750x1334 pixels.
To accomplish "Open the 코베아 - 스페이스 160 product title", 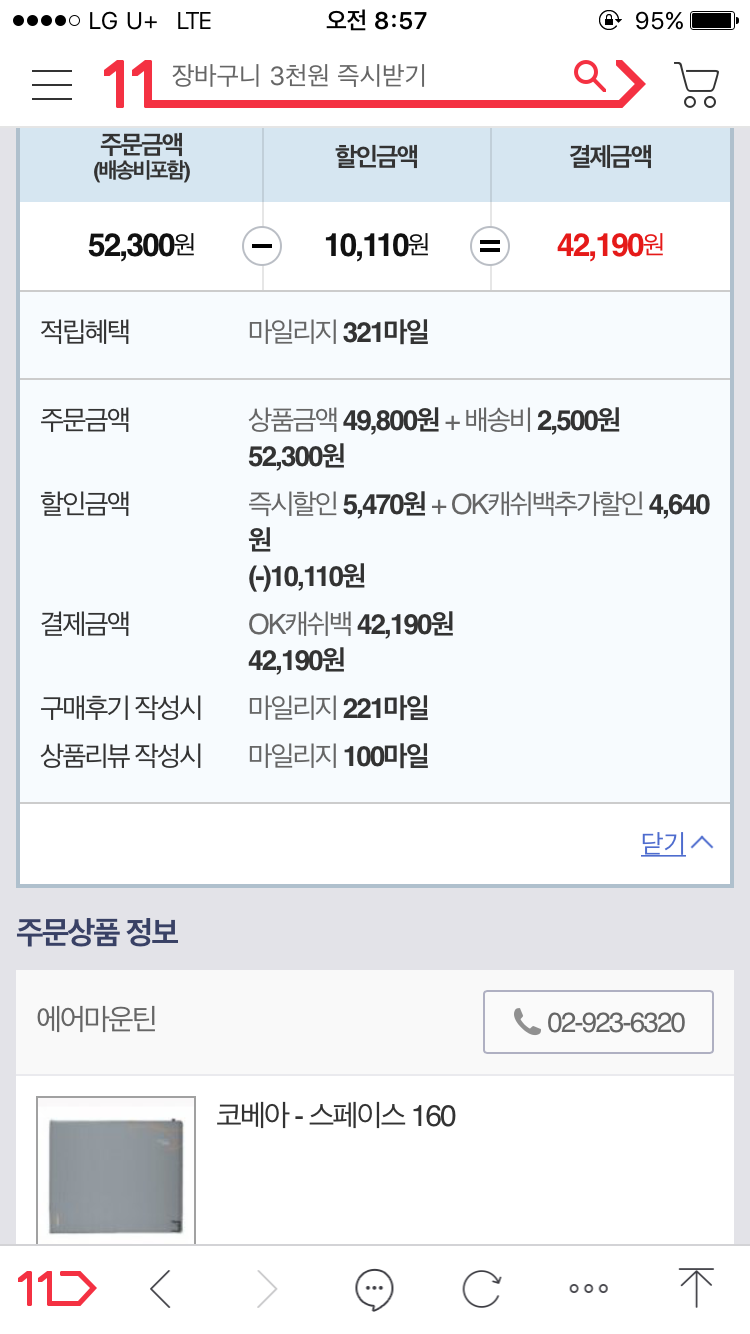I will (336, 1115).
